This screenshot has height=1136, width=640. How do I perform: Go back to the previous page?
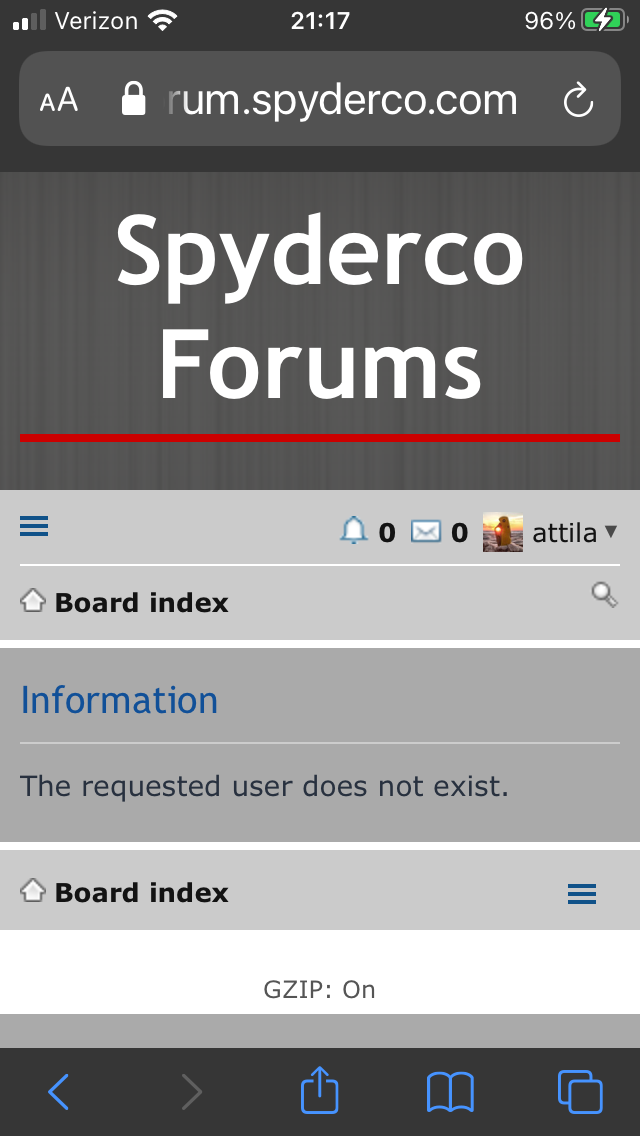click(59, 1092)
